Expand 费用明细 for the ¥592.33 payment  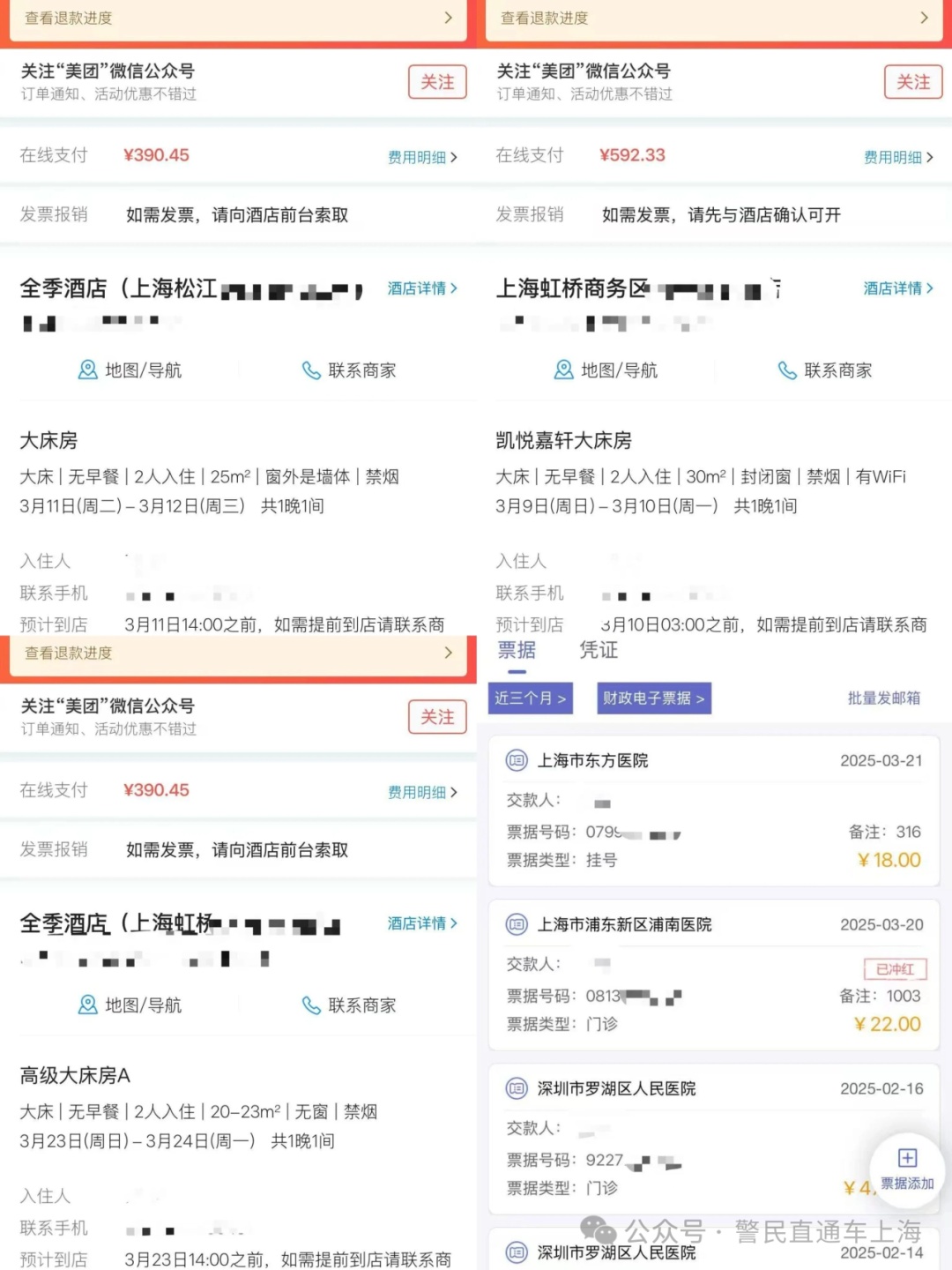898,157
